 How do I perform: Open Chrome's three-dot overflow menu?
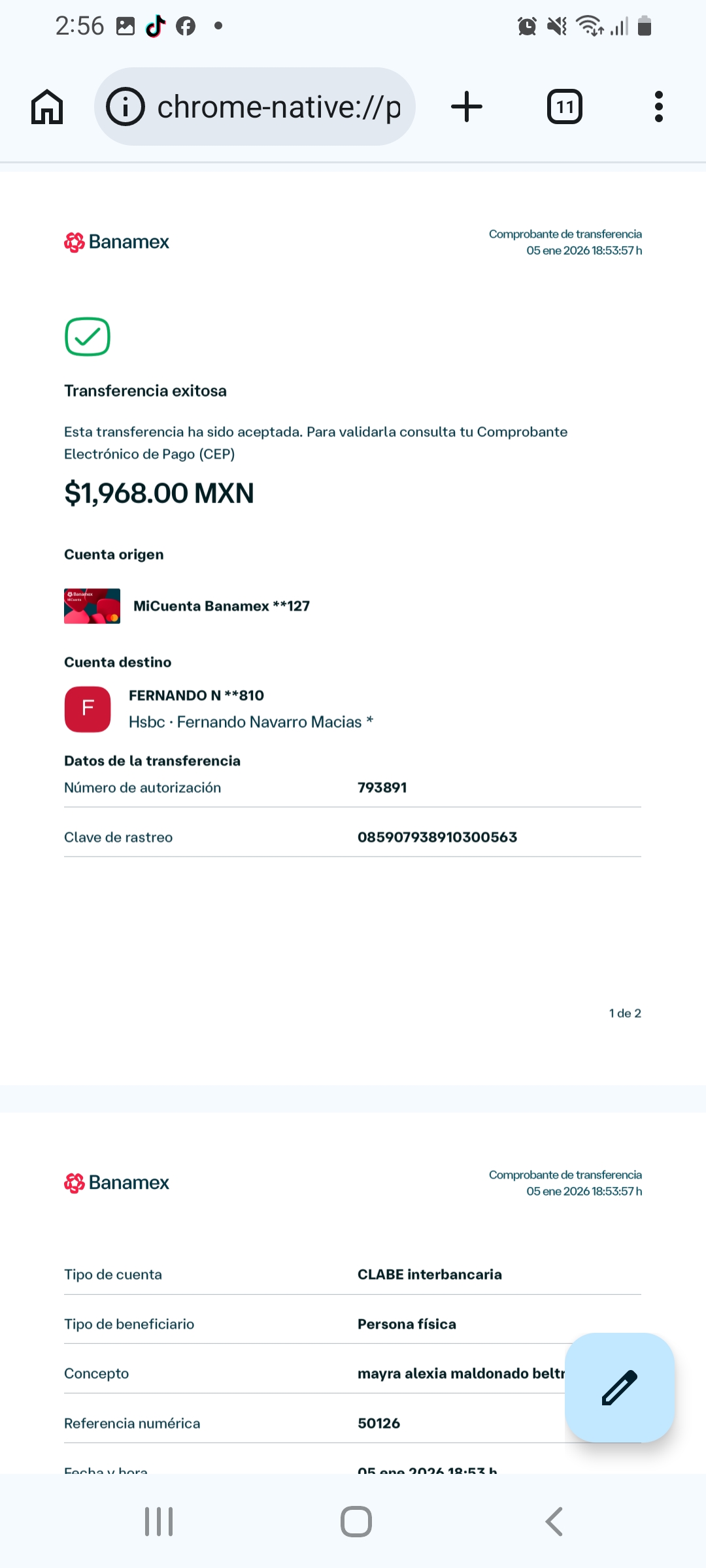[x=658, y=106]
